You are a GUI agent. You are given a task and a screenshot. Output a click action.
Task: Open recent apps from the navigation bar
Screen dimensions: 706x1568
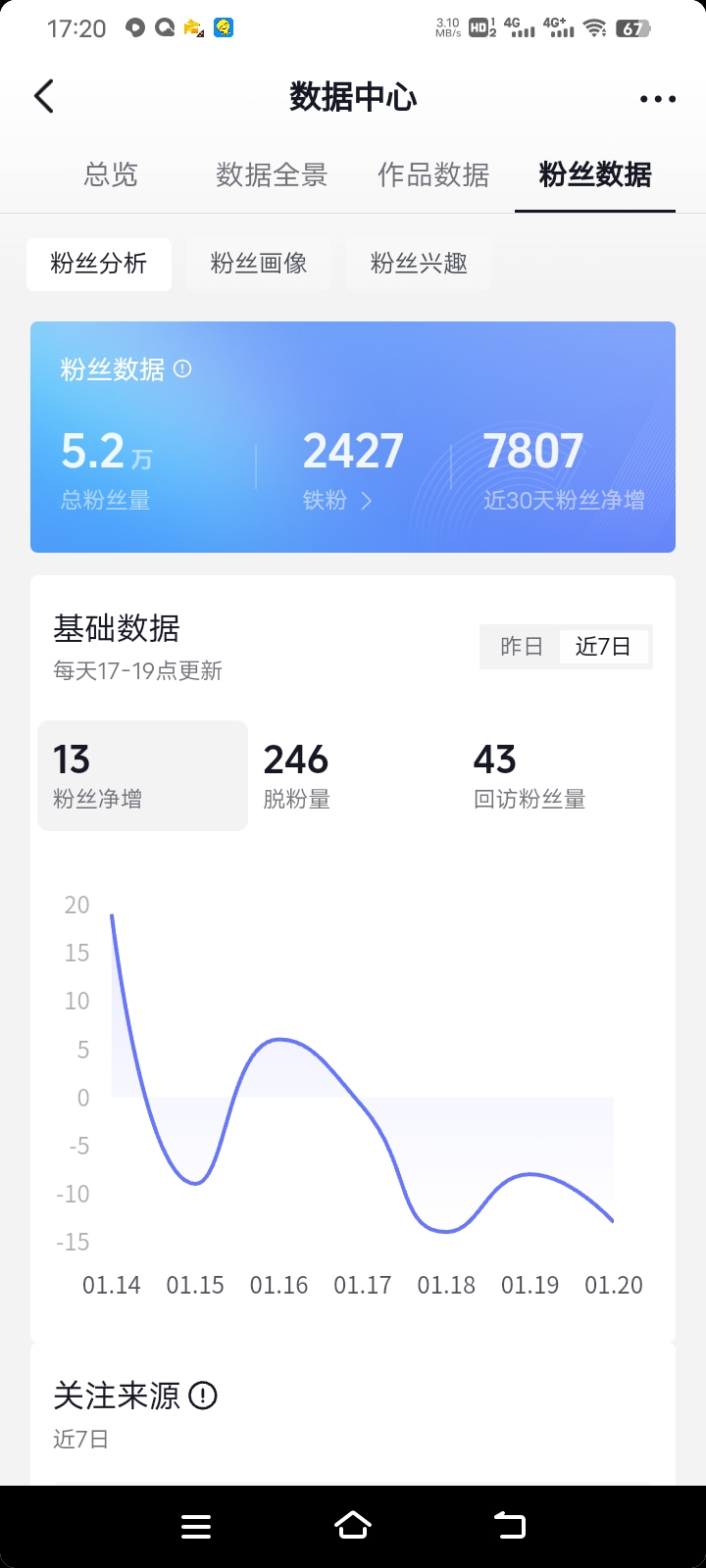tap(196, 1526)
